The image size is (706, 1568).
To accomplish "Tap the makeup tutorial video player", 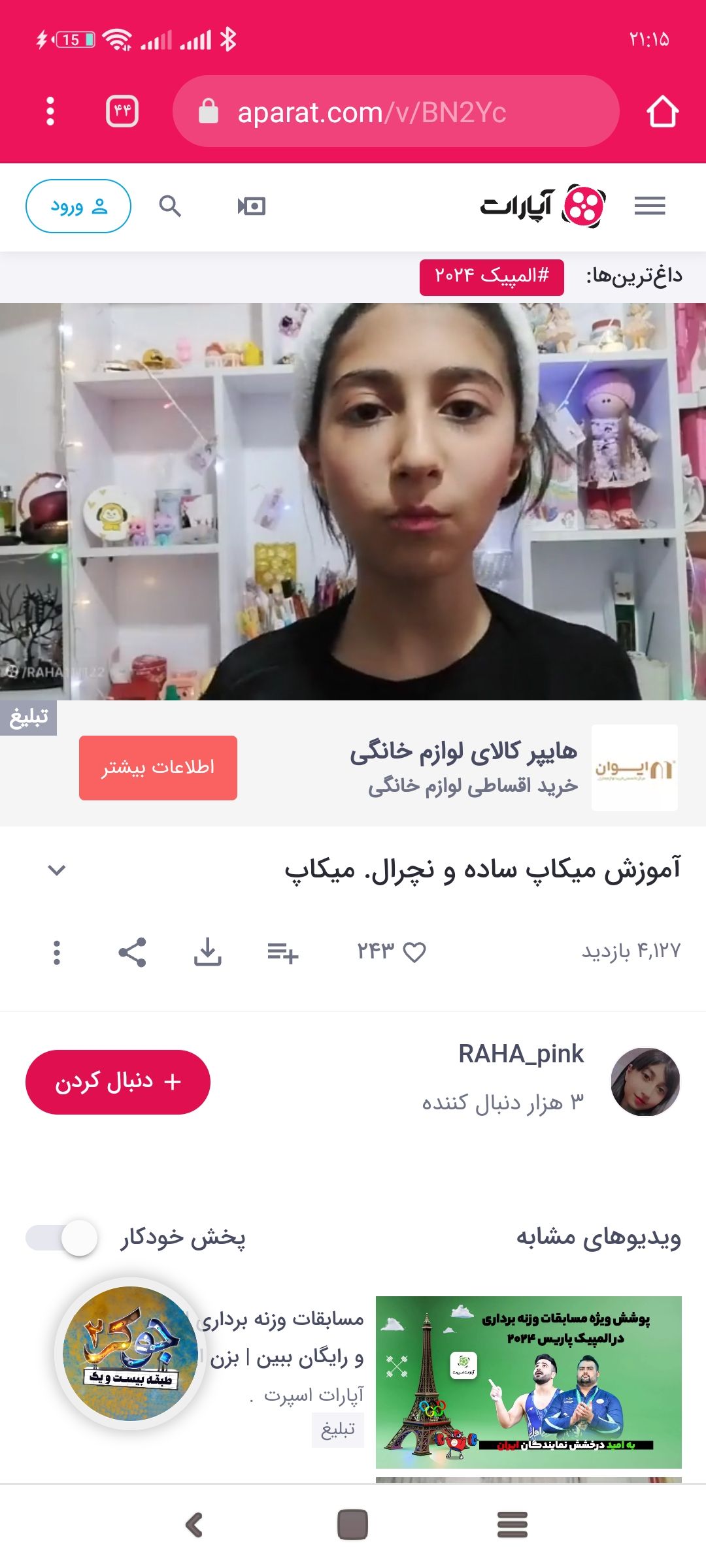I will (353, 502).
